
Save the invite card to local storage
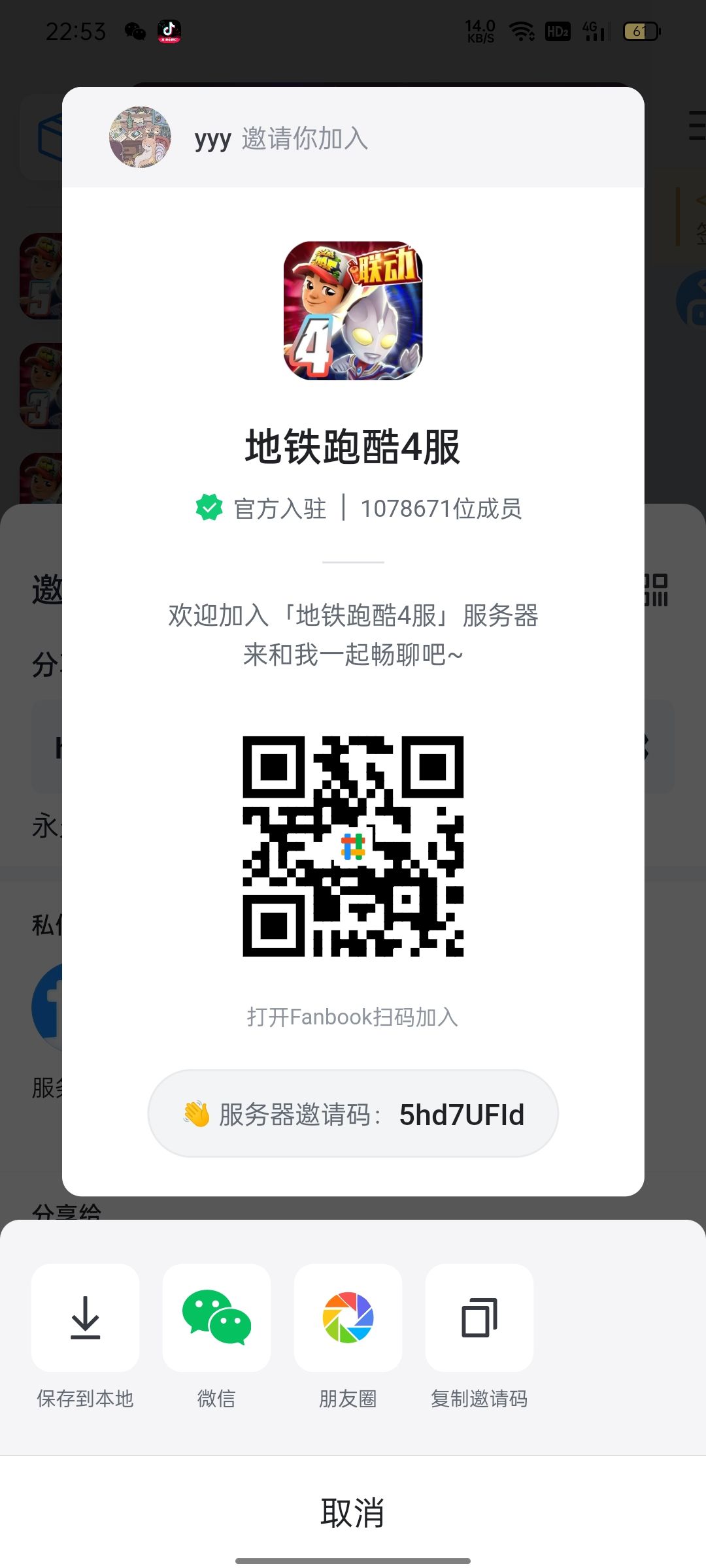click(85, 1318)
